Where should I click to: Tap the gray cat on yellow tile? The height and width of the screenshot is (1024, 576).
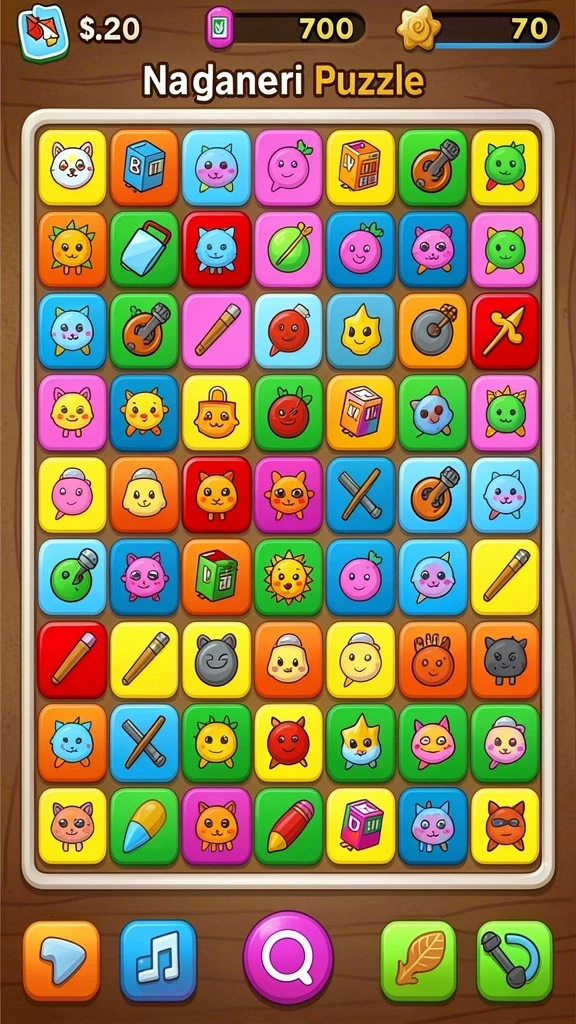click(x=216, y=659)
